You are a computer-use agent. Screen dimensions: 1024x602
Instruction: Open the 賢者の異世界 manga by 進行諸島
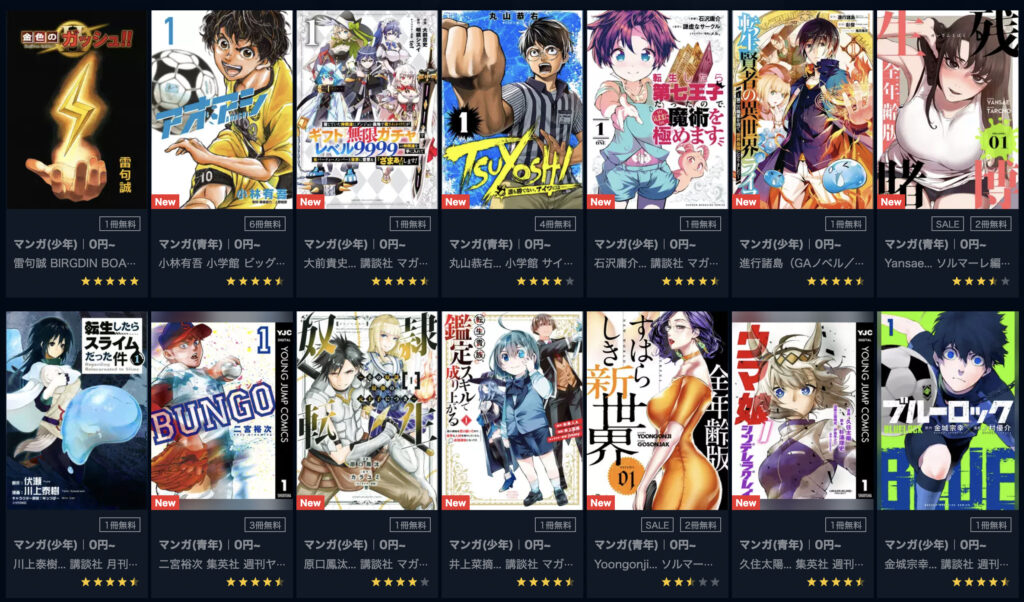coord(802,108)
